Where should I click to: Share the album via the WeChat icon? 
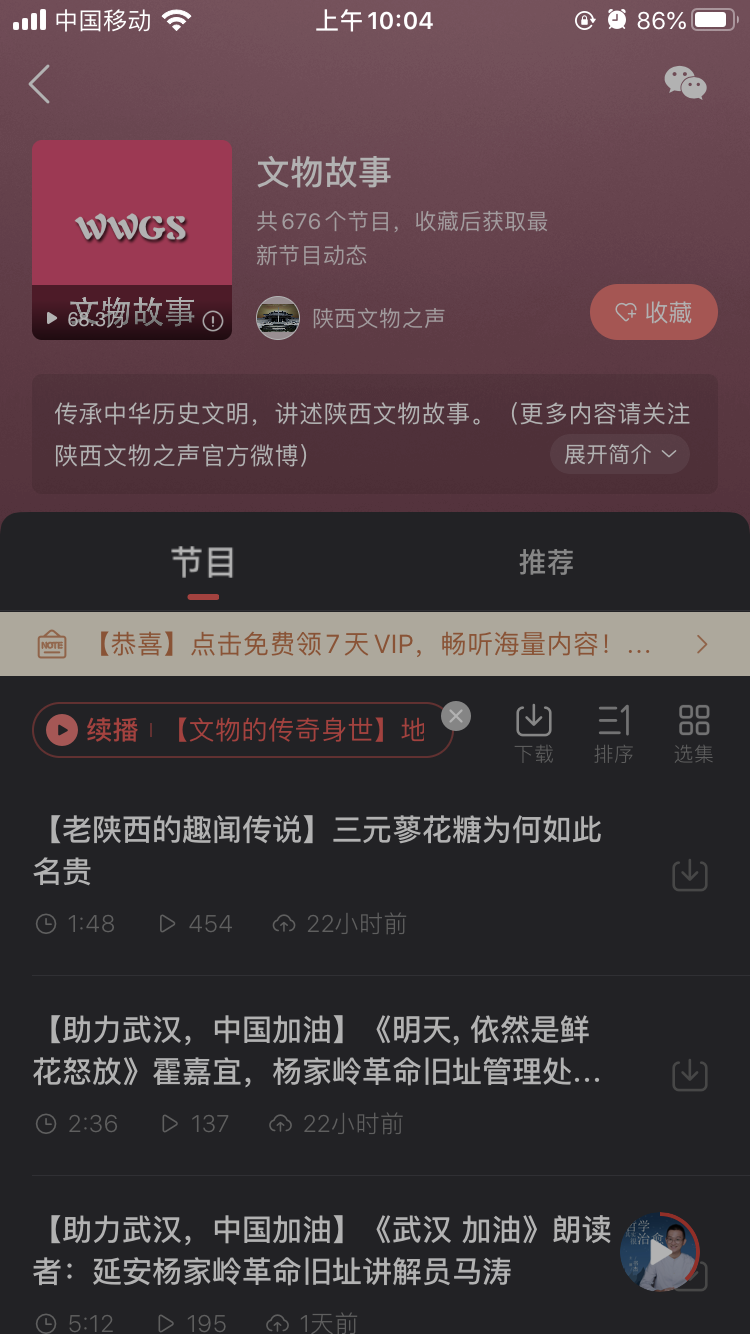pyautogui.click(x=685, y=84)
